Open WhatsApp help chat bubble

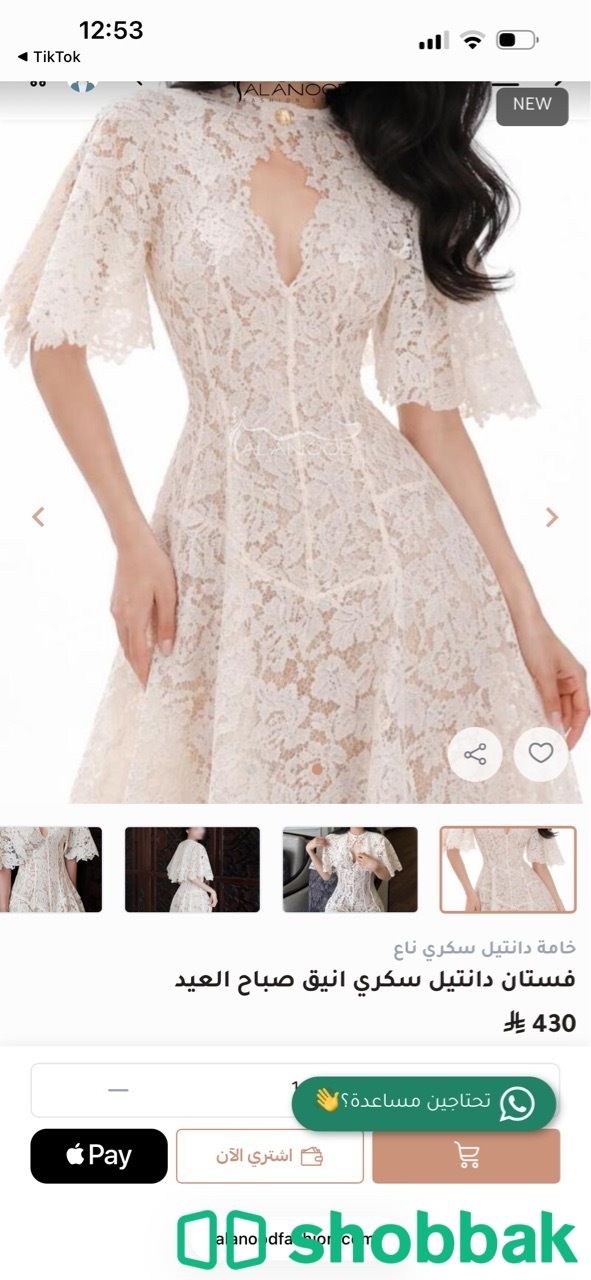[x=424, y=1103]
